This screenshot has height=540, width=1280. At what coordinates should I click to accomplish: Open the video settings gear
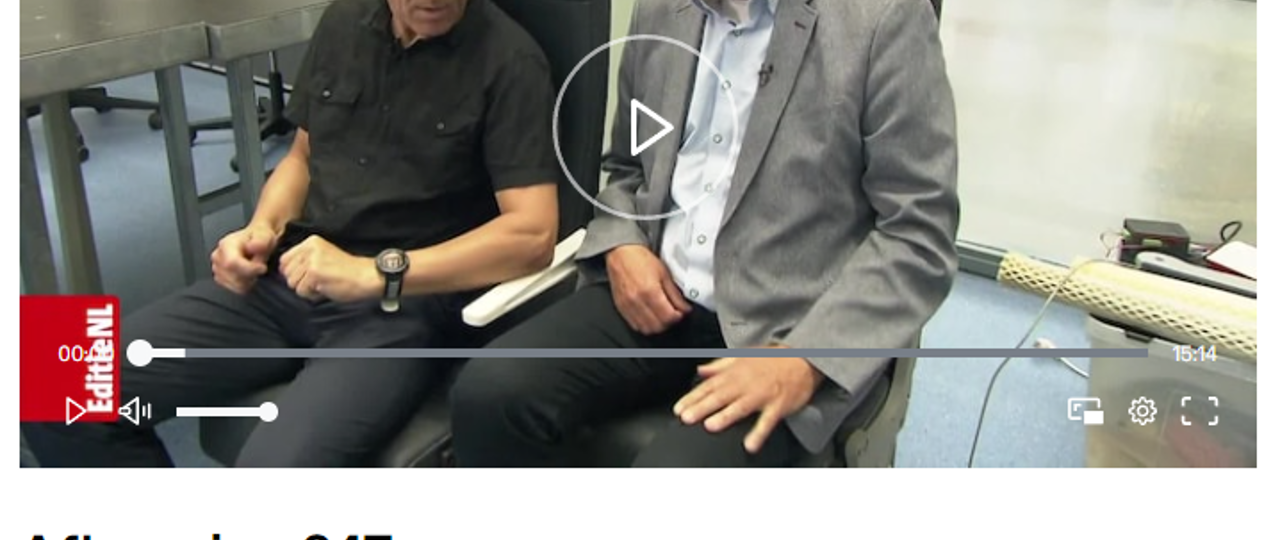click(x=1142, y=411)
